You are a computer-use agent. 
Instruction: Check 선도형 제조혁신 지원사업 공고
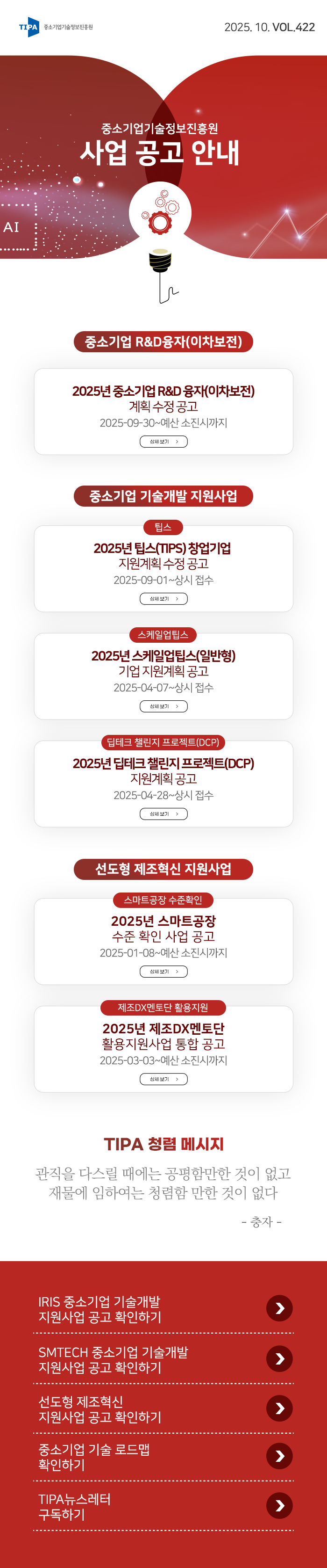(x=279, y=1408)
